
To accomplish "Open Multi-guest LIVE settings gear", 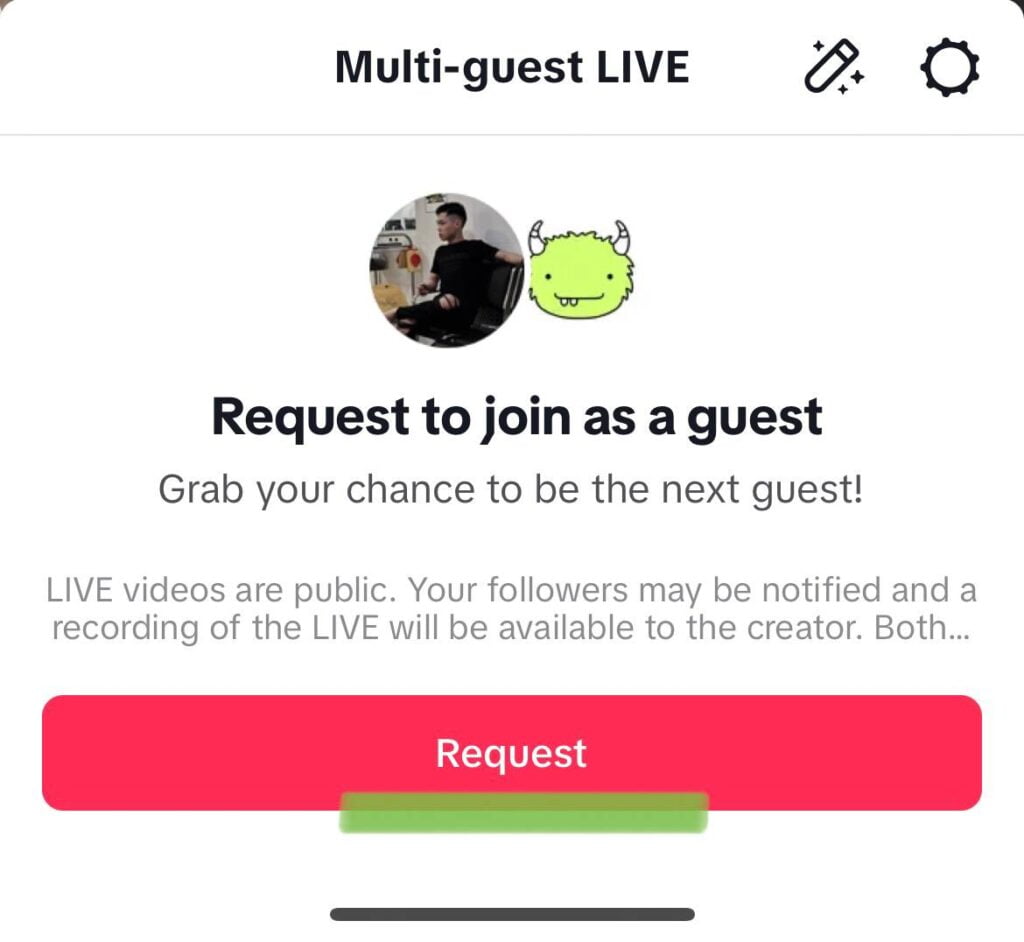I will tap(948, 68).
